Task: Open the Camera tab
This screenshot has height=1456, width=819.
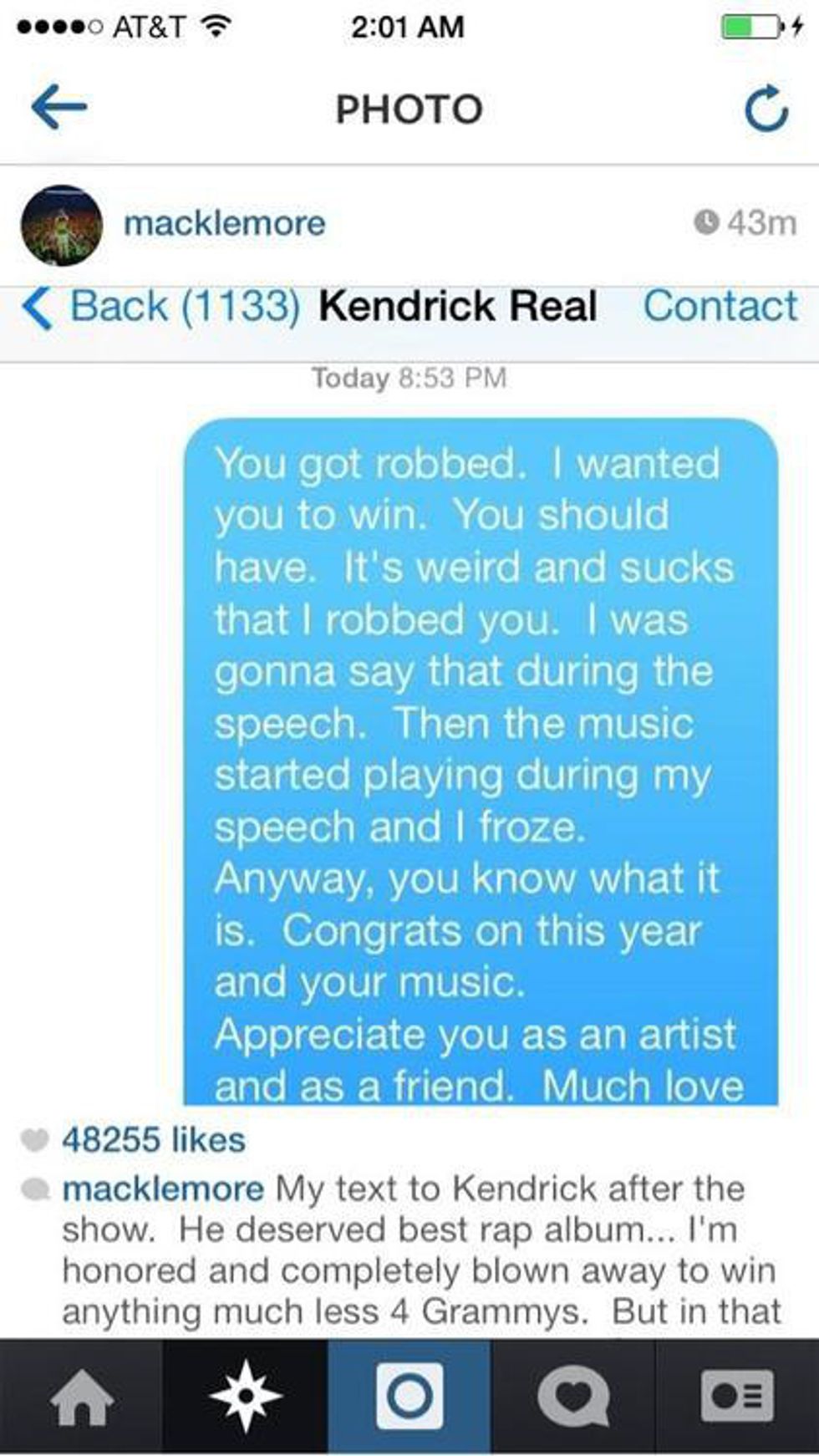Action: (x=409, y=1397)
